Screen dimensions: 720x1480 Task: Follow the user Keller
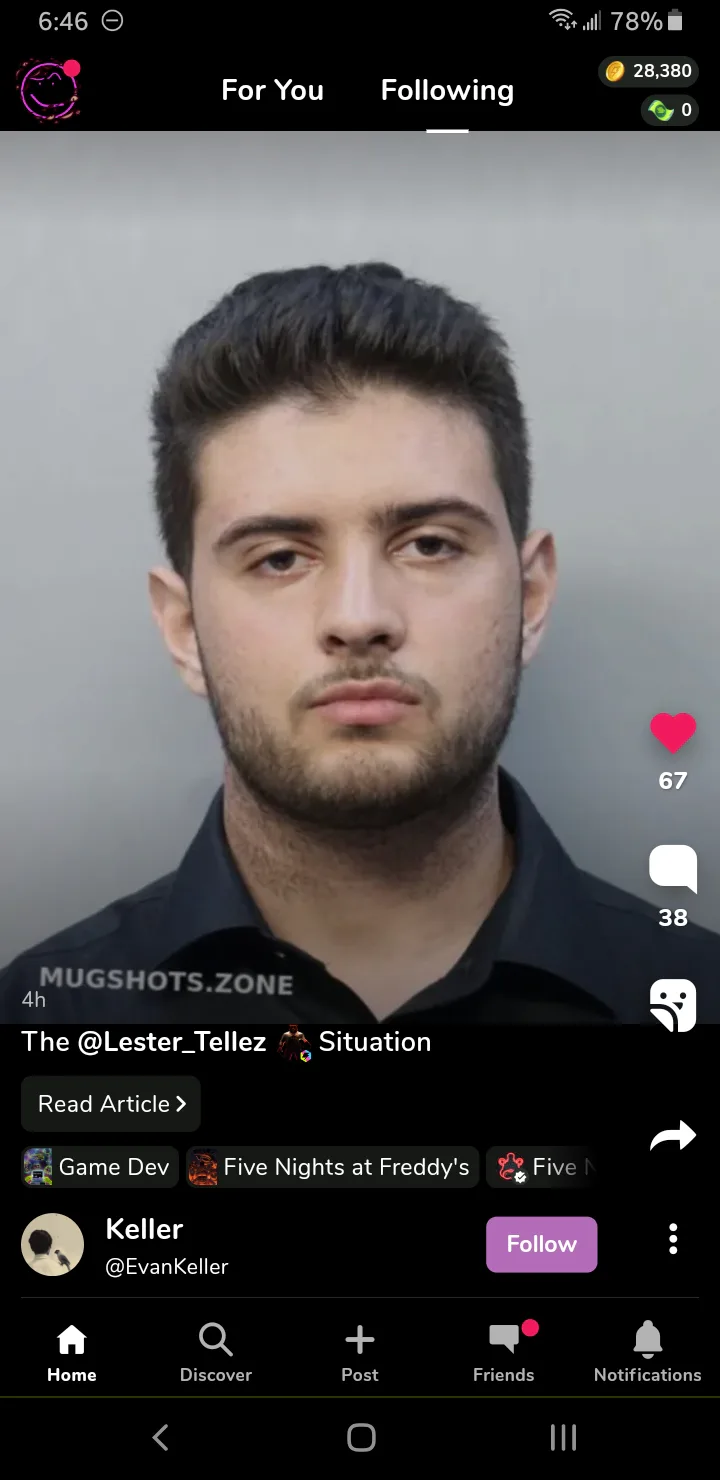coord(541,1244)
